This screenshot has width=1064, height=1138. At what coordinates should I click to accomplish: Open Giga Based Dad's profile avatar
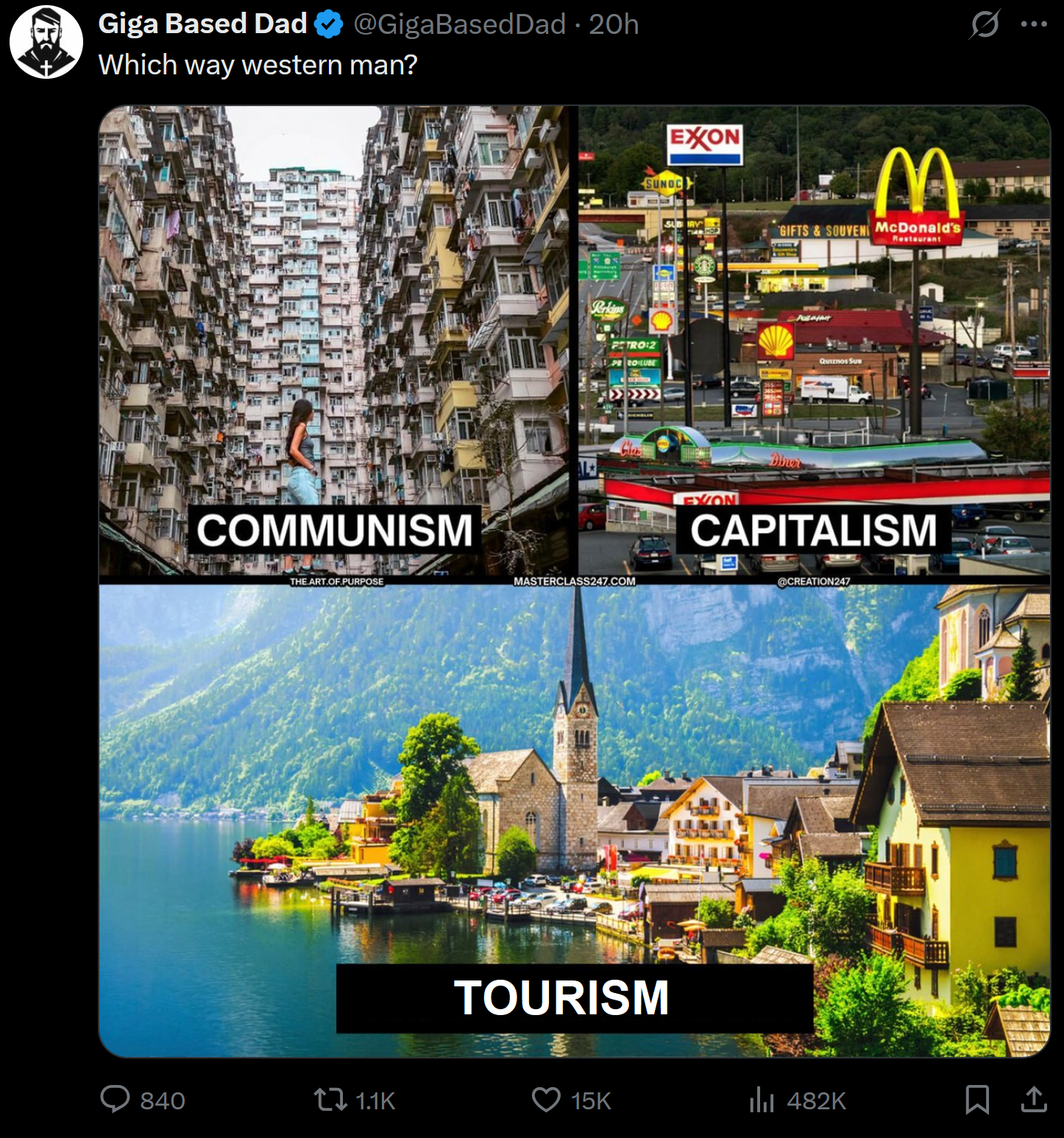46,42
